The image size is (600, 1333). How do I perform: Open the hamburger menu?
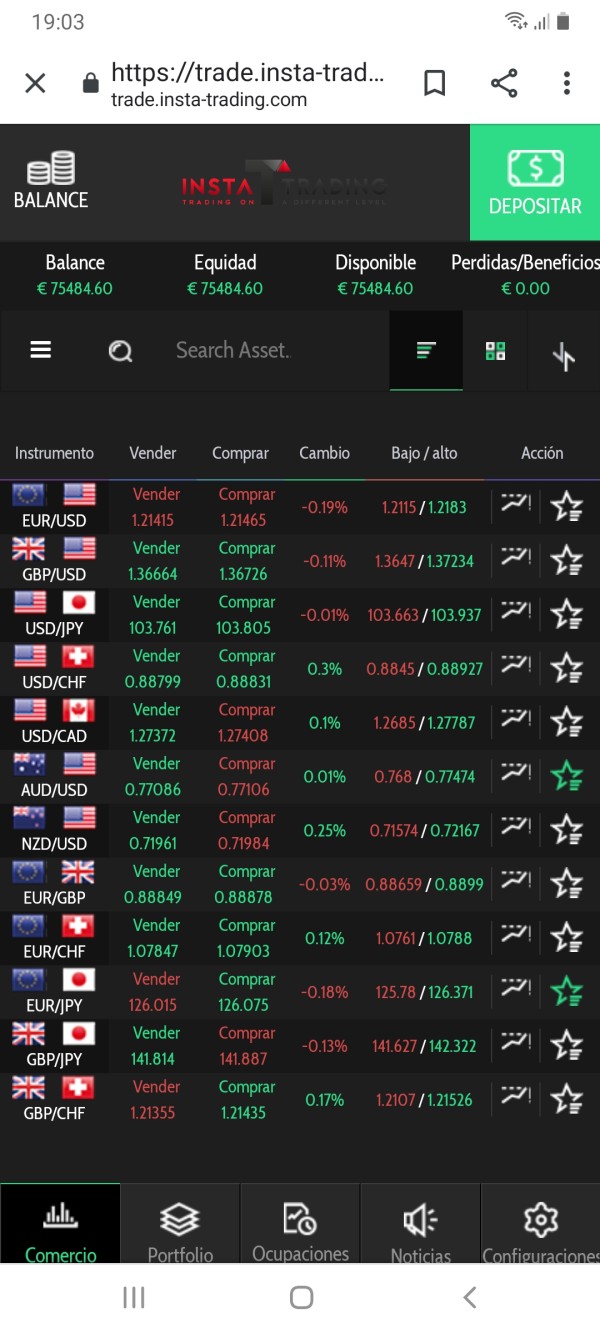[41, 350]
